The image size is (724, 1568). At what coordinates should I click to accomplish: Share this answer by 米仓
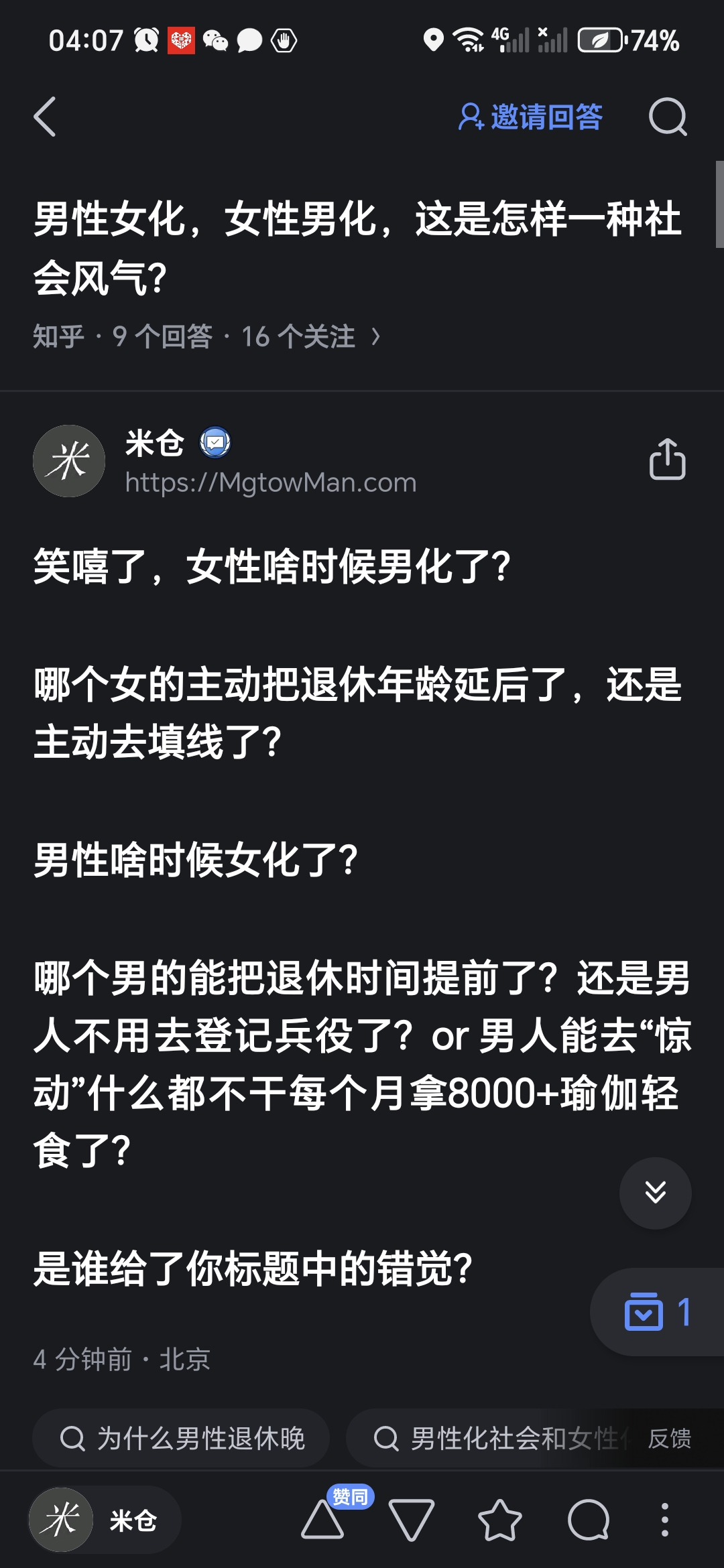(x=667, y=460)
